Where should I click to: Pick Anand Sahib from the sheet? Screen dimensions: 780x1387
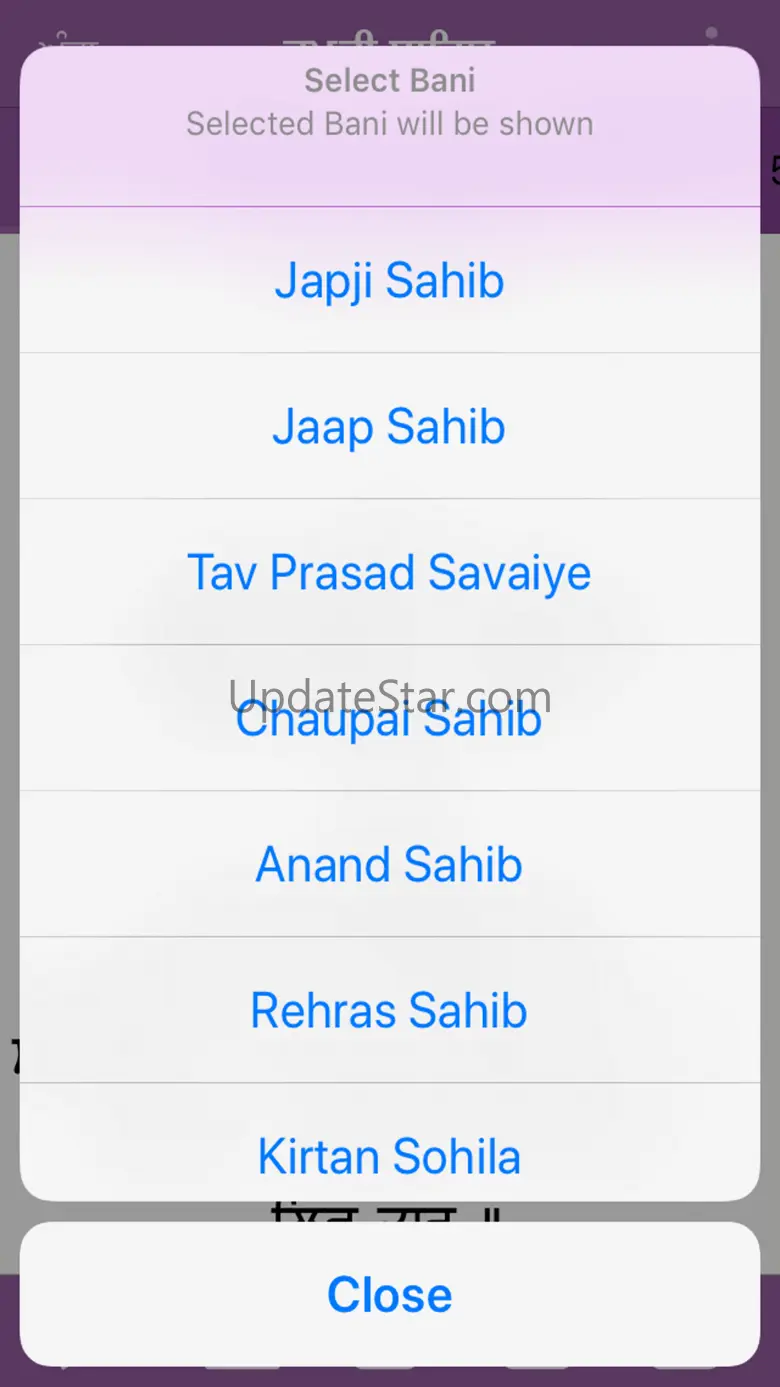(389, 865)
